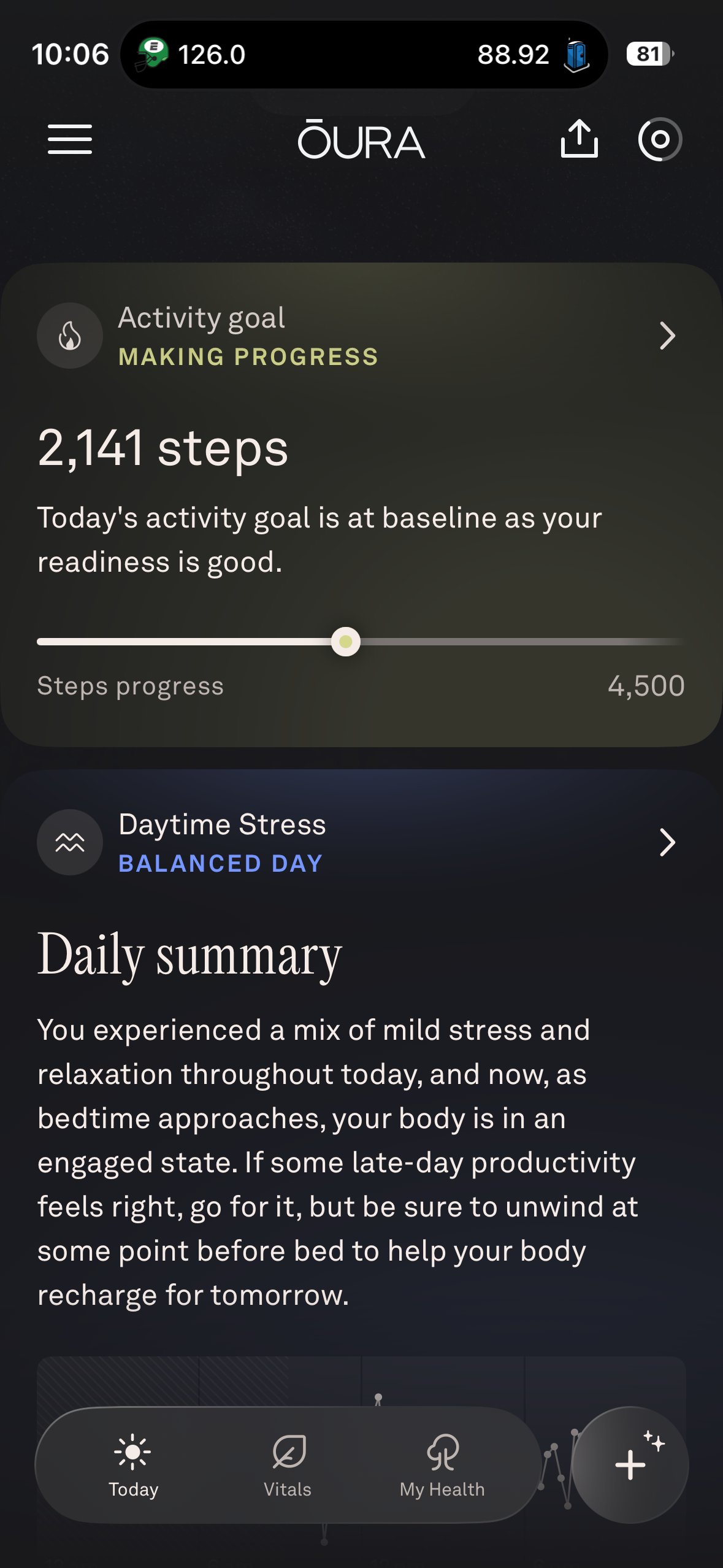Image resolution: width=723 pixels, height=1568 pixels.
Task: Switch to the Today tab
Action: coord(133,1465)
